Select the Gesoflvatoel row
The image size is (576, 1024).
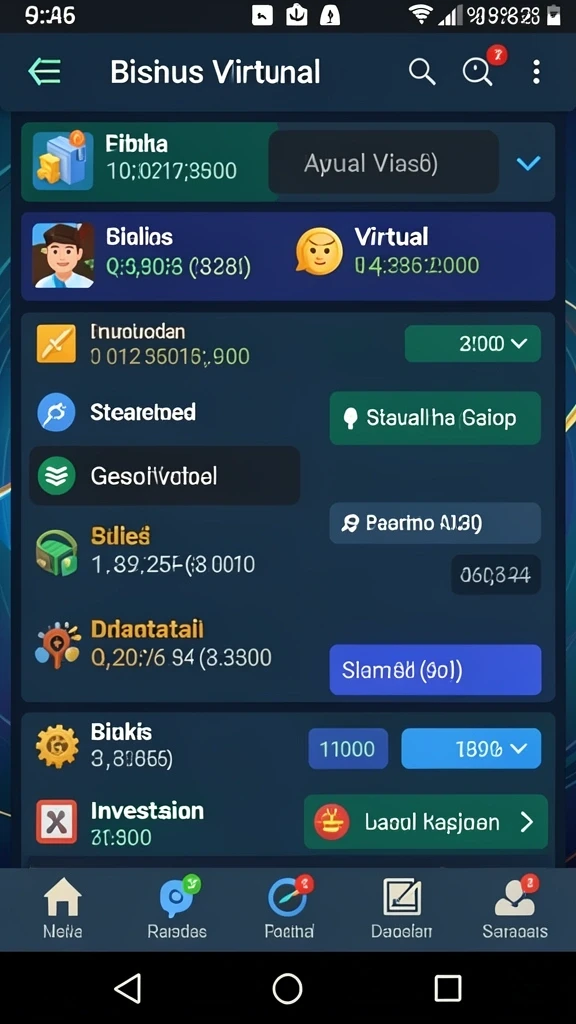[x=165, y=475]
